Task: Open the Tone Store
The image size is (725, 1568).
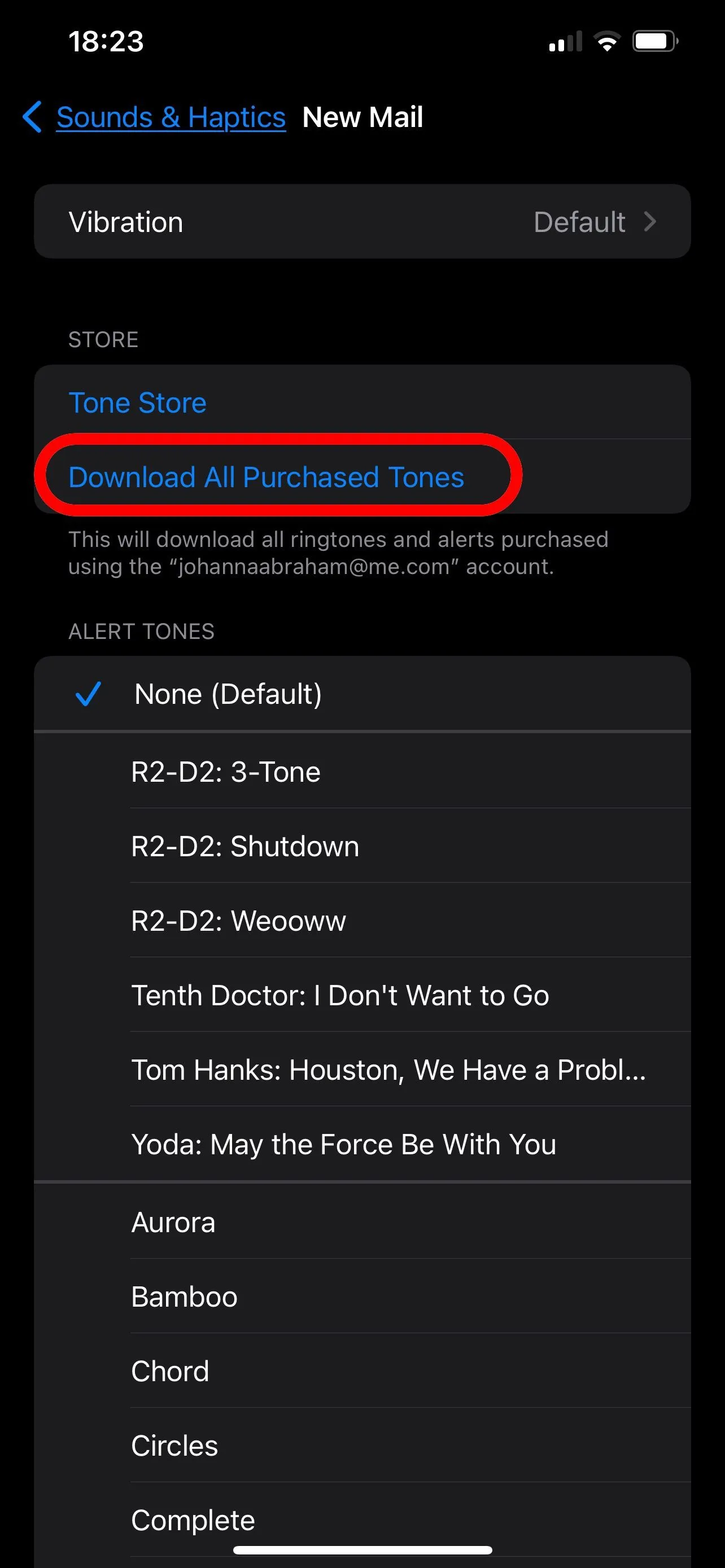Action: point(138,403)
